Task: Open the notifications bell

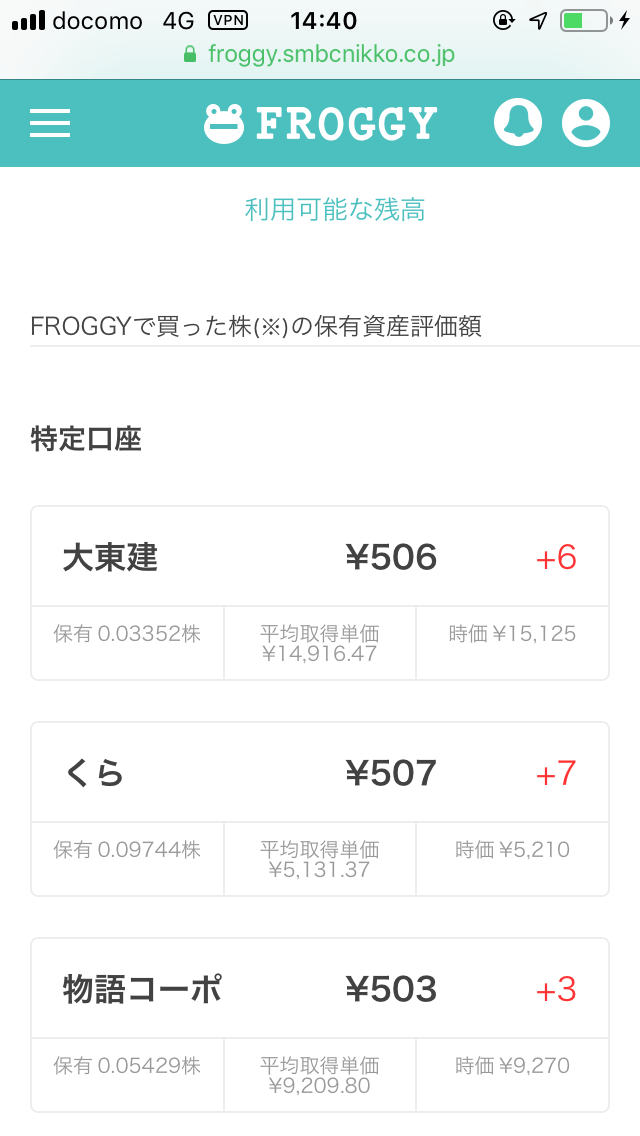Action: click(x=518, y=123)
